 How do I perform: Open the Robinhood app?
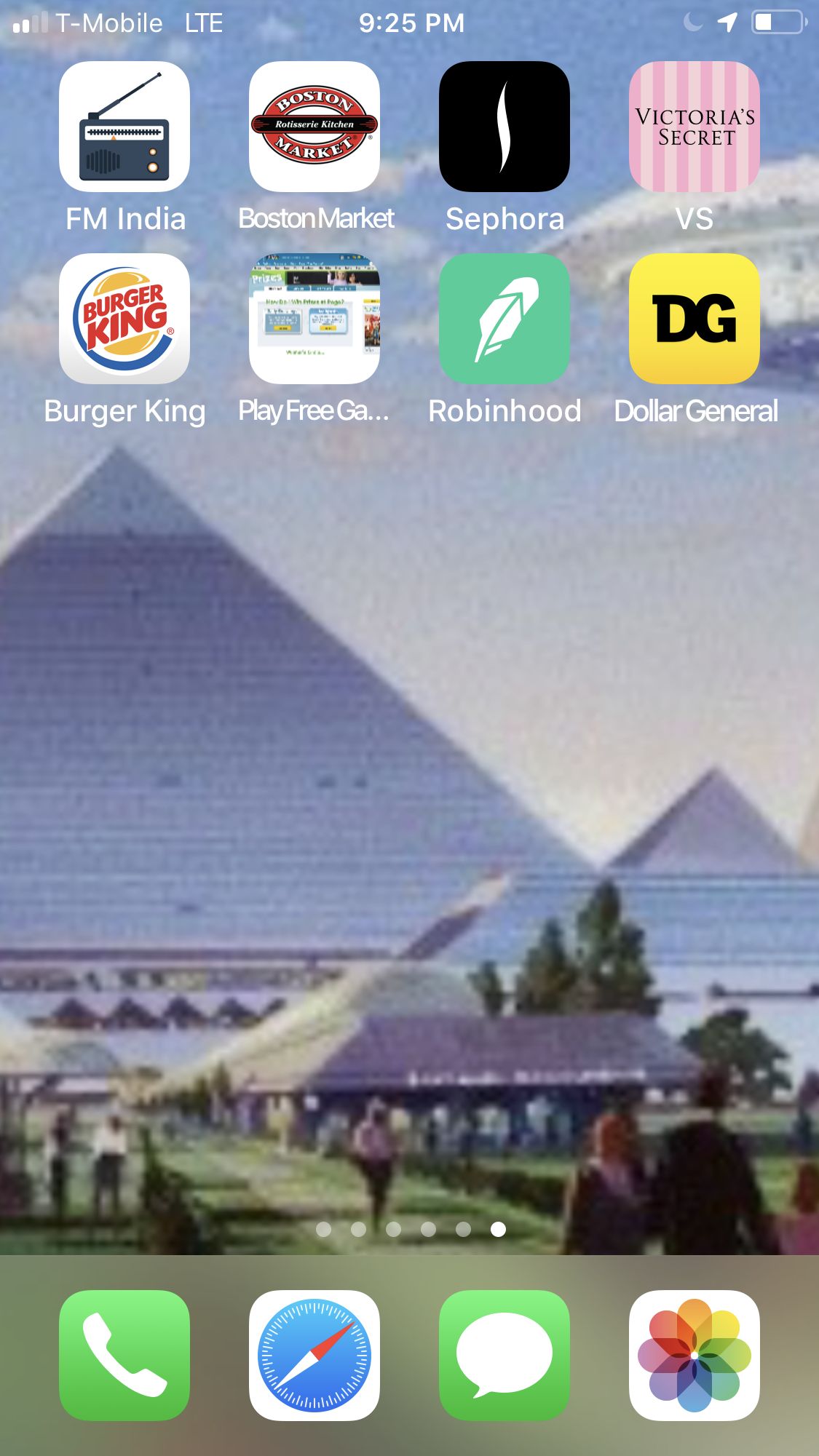(505, 319)
